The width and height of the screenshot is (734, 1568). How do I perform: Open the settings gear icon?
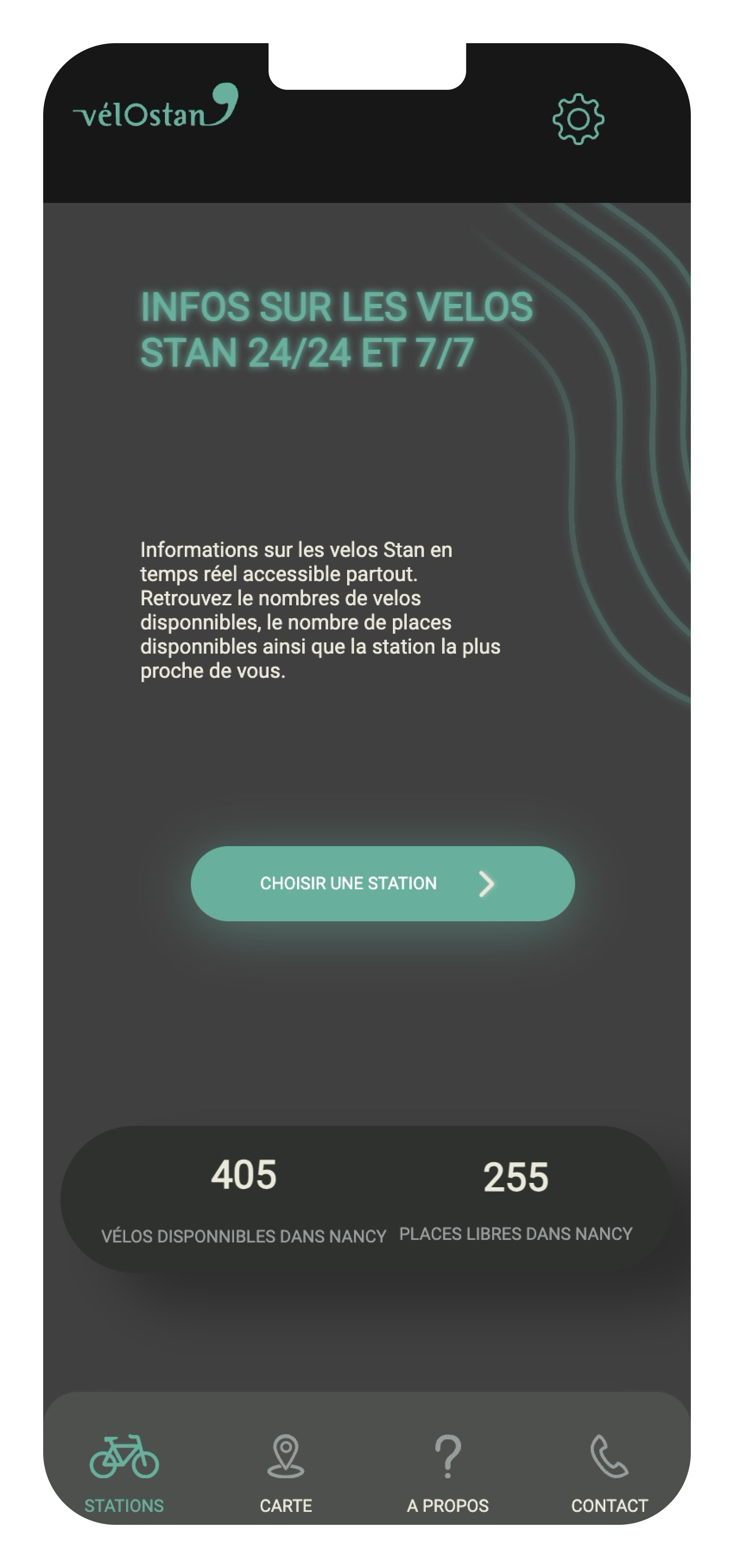tap(578, 119)
